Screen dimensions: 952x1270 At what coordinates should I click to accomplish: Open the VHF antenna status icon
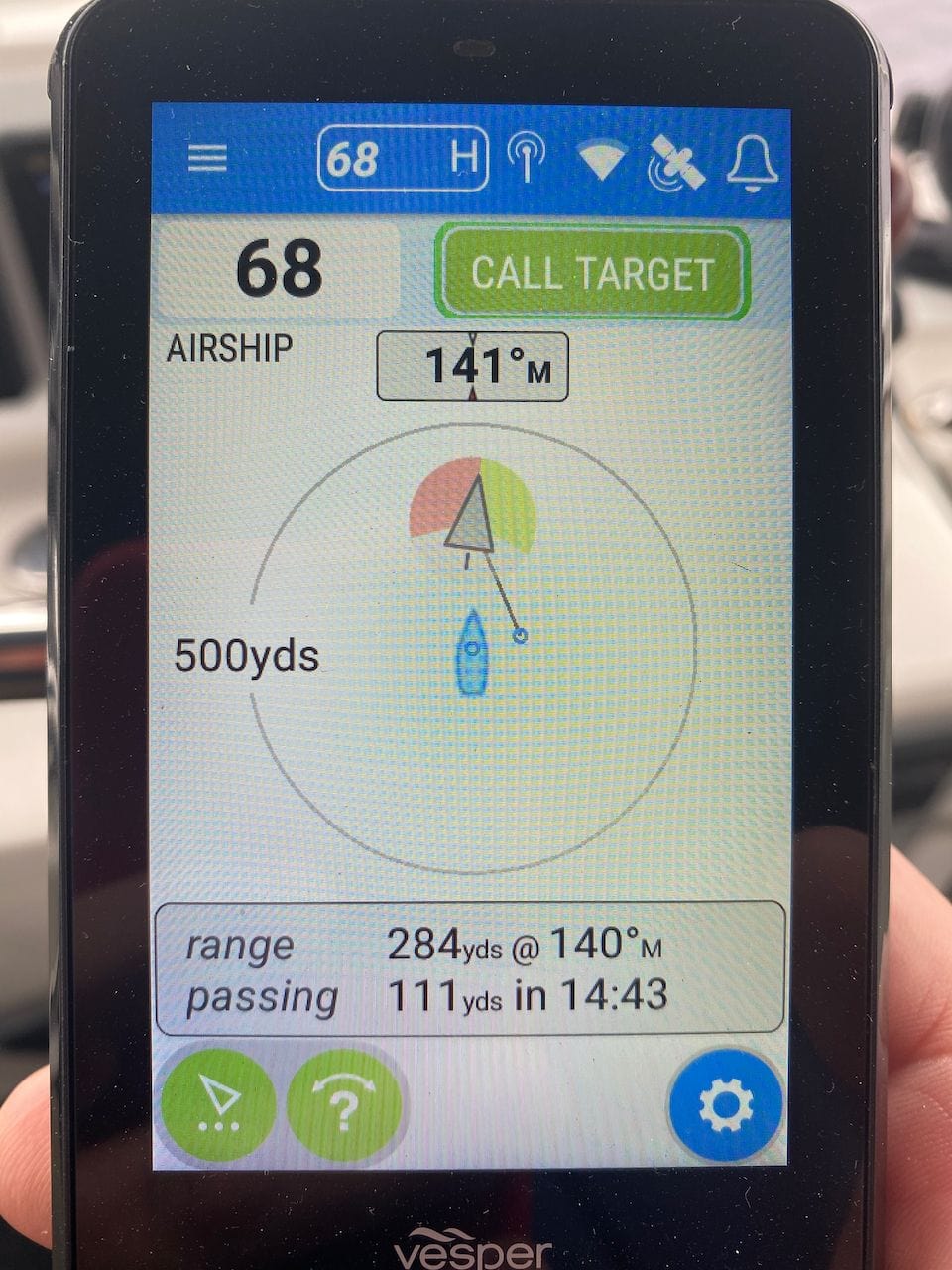coord(527,158)
